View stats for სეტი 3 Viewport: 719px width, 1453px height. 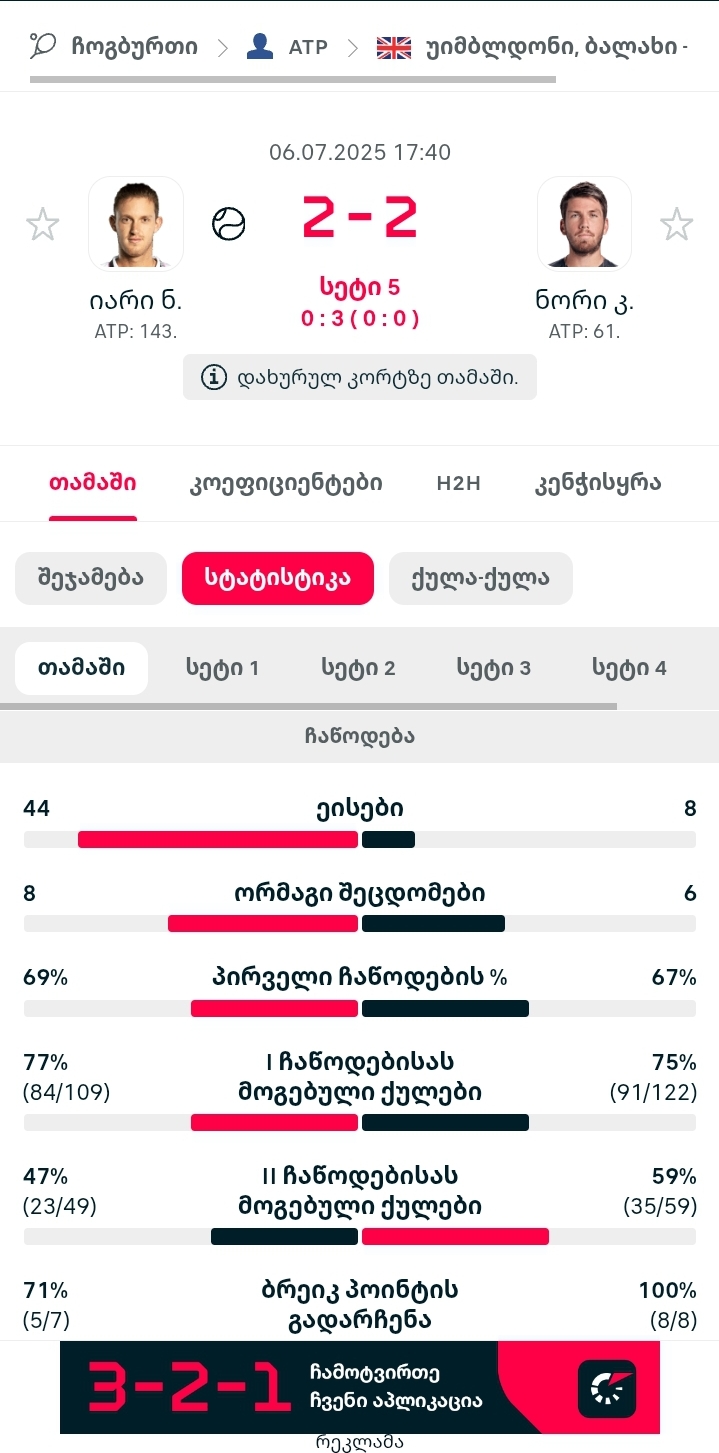pos(493,668)
